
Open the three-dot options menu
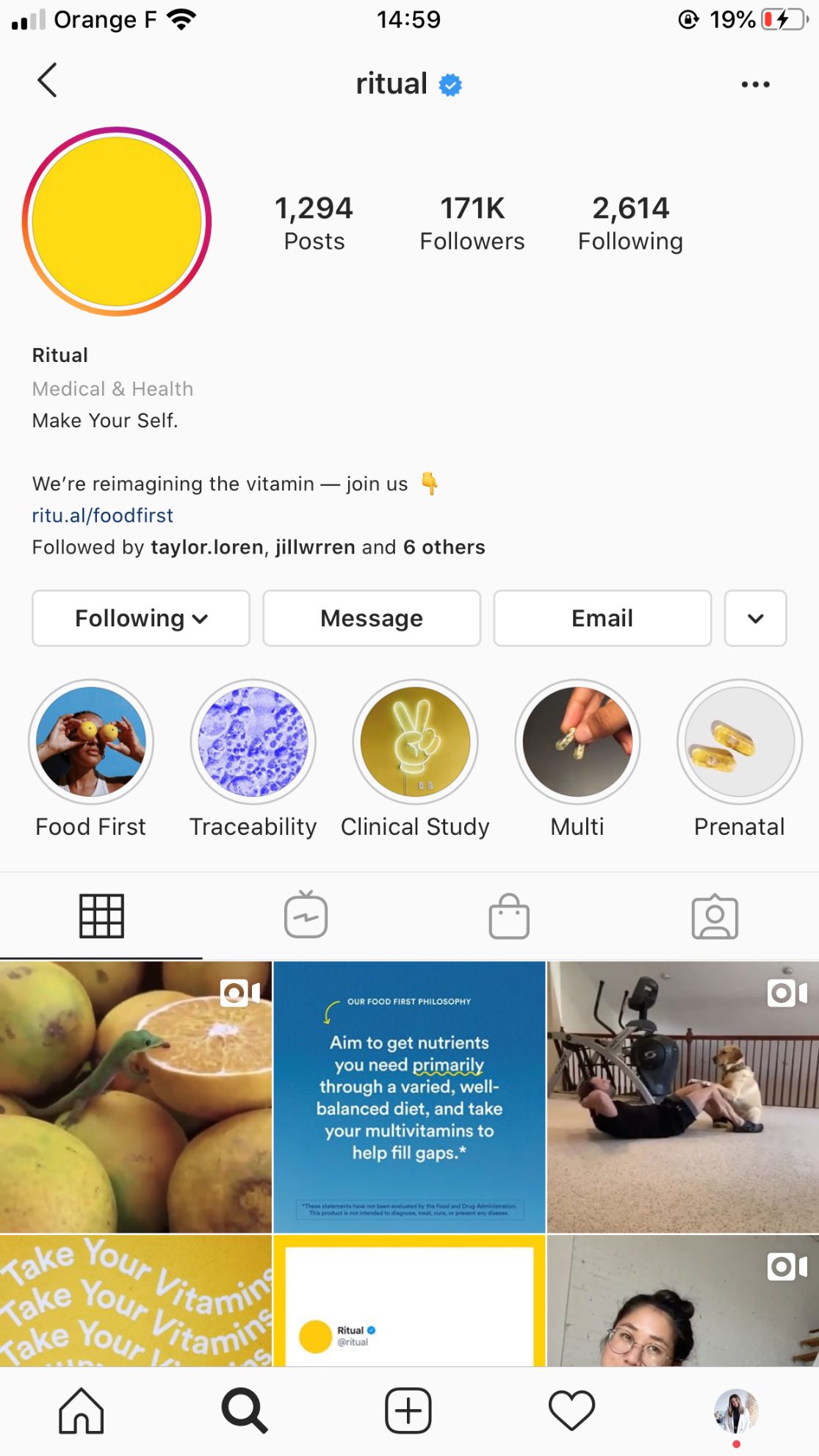coord(755,85)
